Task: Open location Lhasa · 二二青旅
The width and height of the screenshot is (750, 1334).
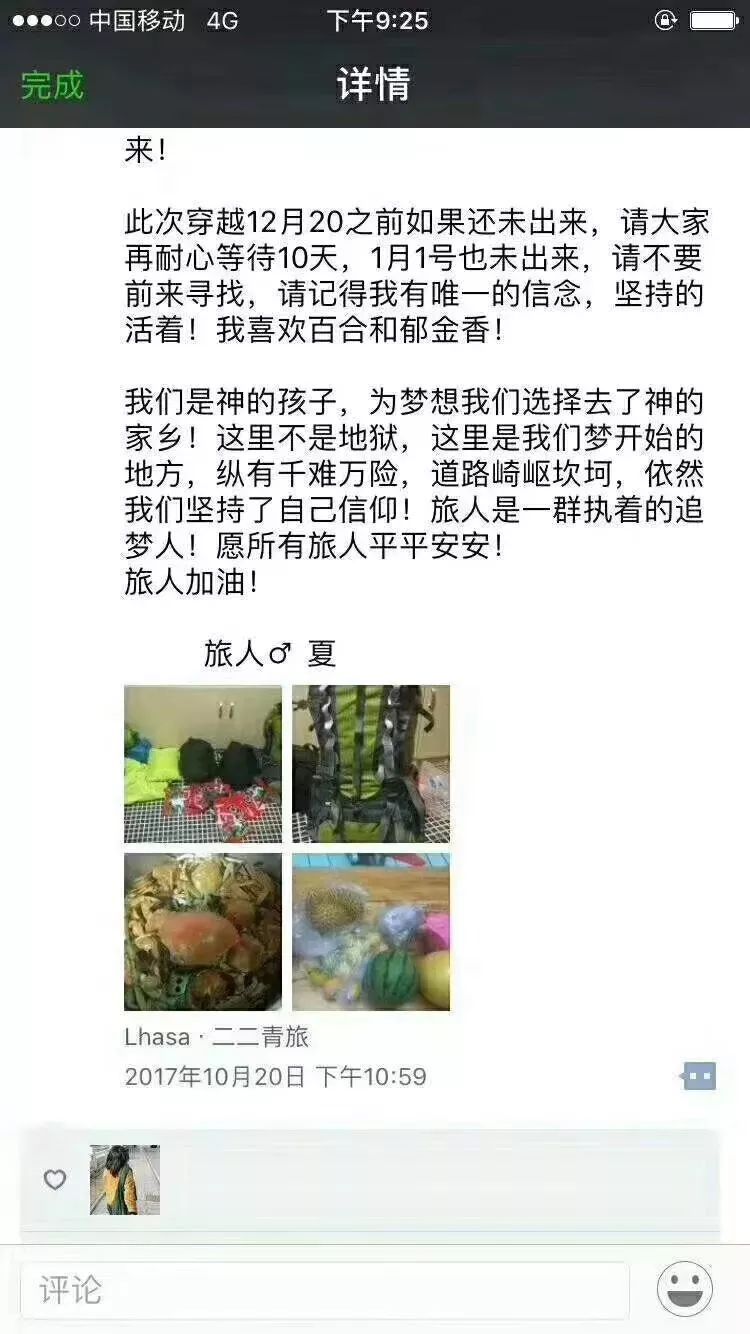Action: (216, 1037)
